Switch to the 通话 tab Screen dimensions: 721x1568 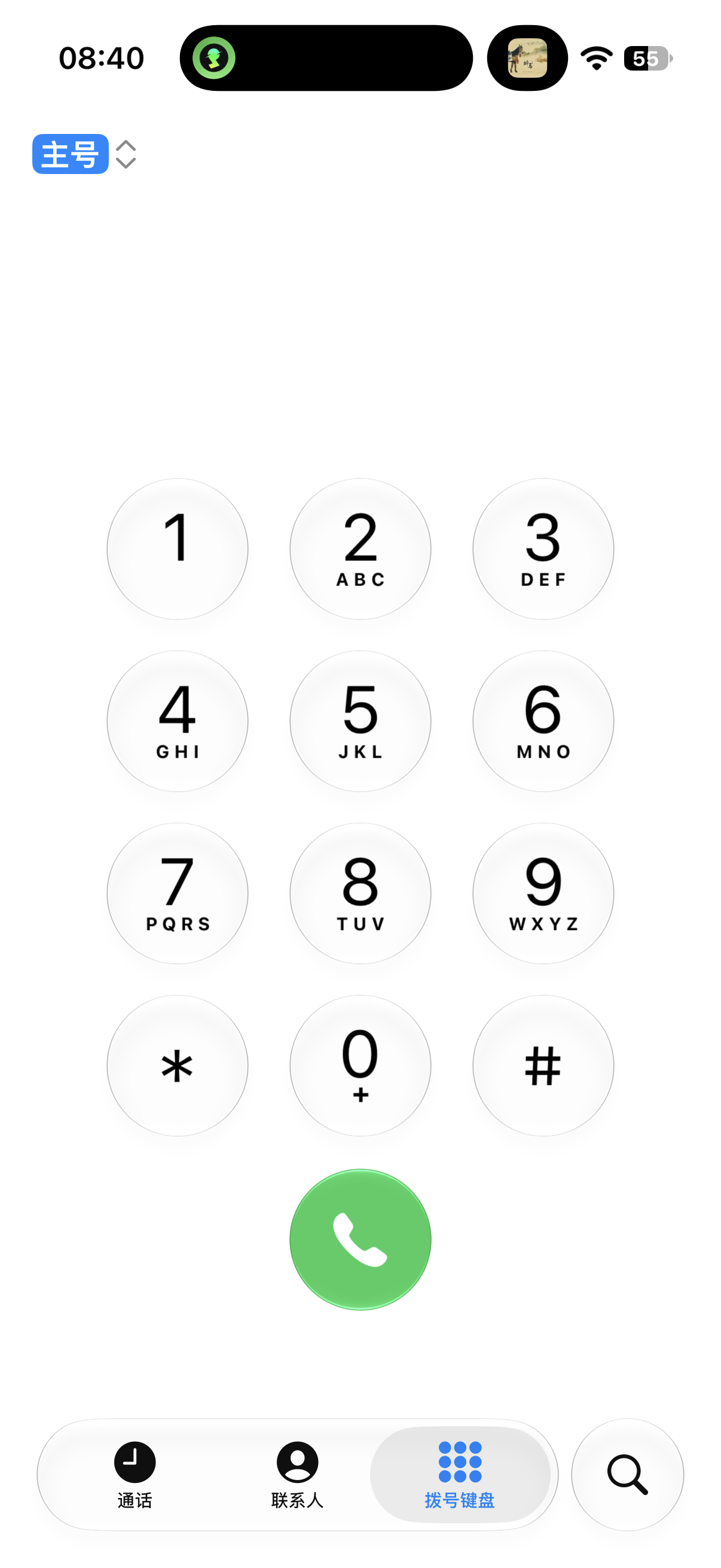pyautogui.click(x=135, y=1475)
